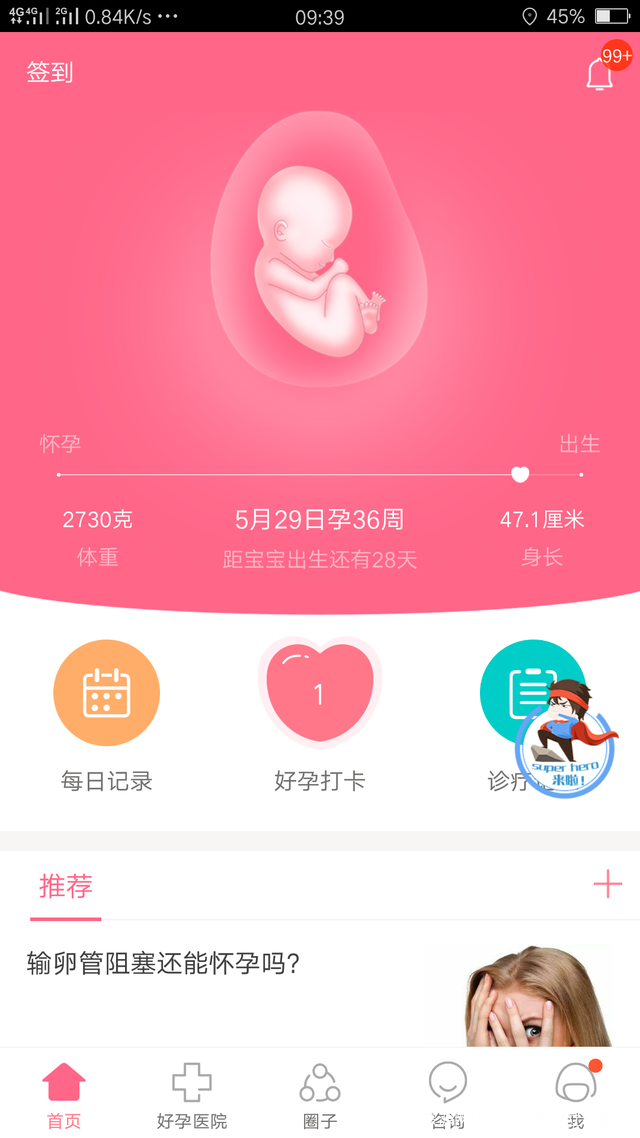Go to the 好孕医院 tab
Viewport: 640px width, 1138px height.
tap(192, 1095)
